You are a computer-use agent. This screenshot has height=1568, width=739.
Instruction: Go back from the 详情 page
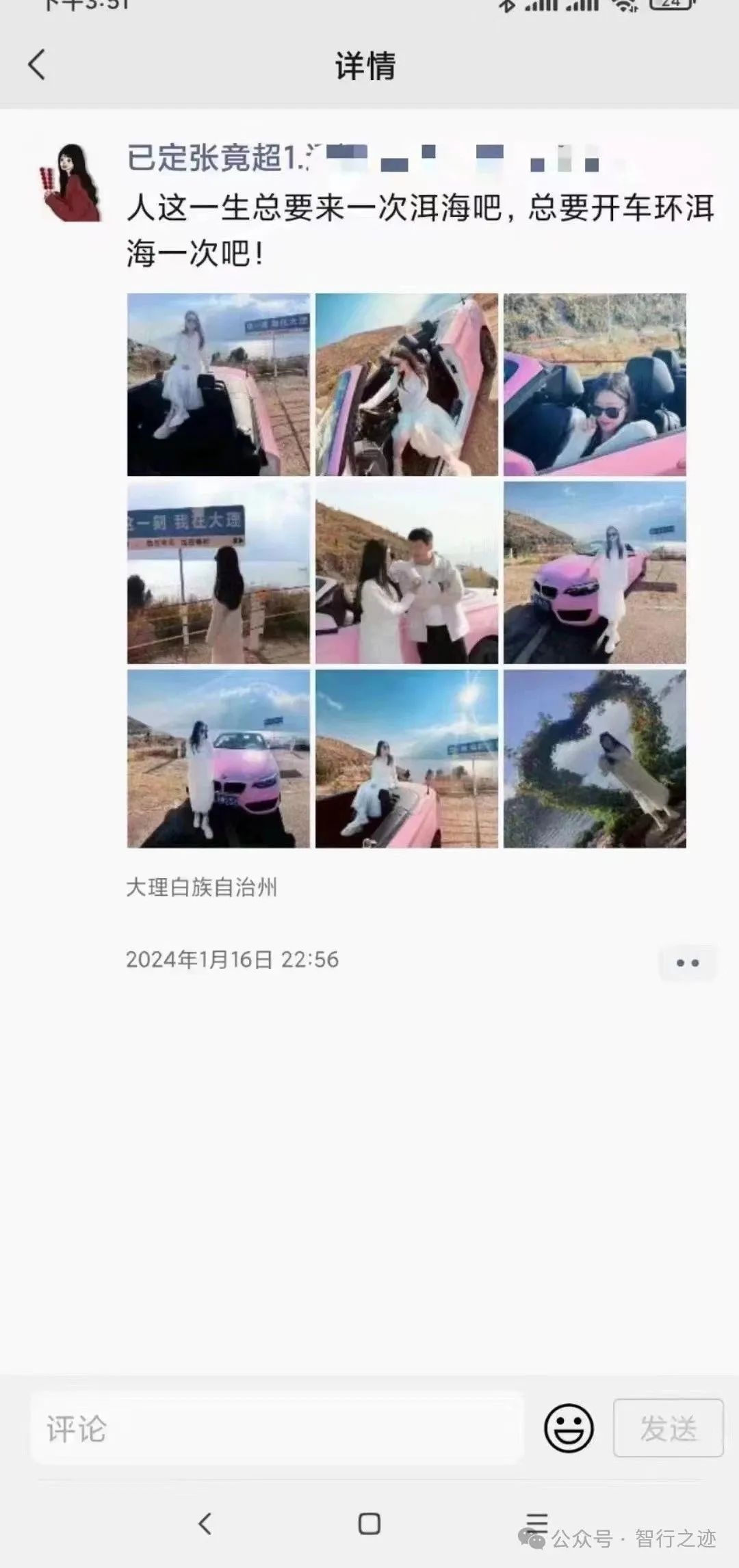(x=37, y=66)
